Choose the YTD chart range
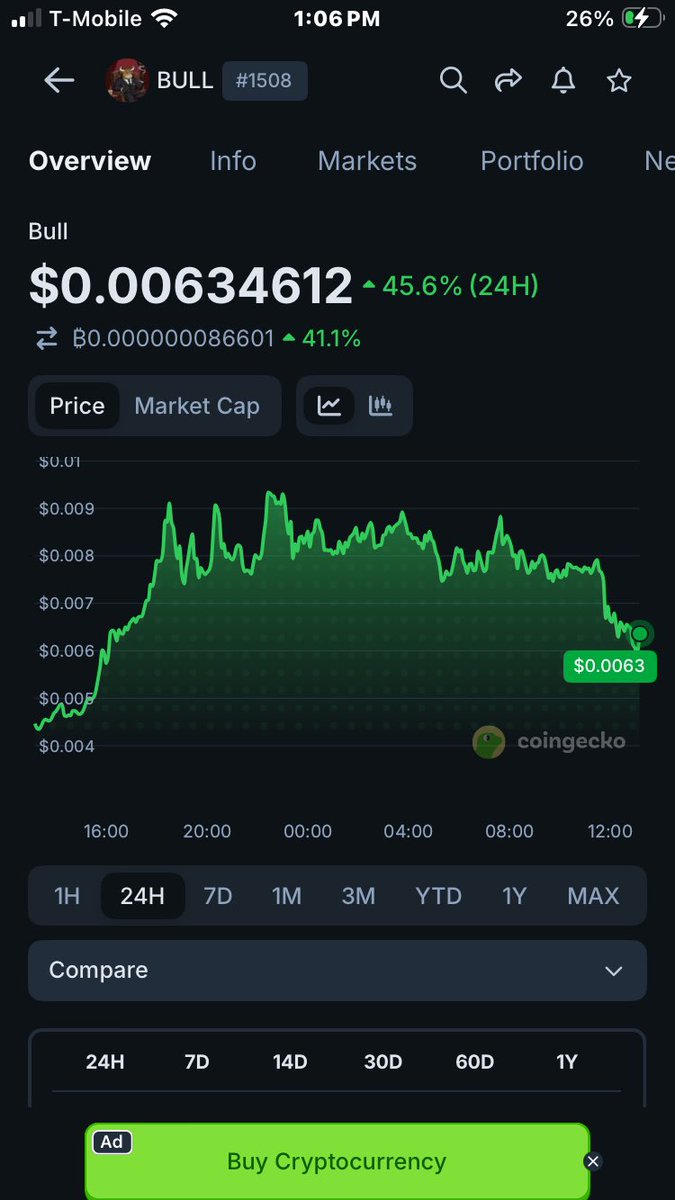 click(438, 895)
